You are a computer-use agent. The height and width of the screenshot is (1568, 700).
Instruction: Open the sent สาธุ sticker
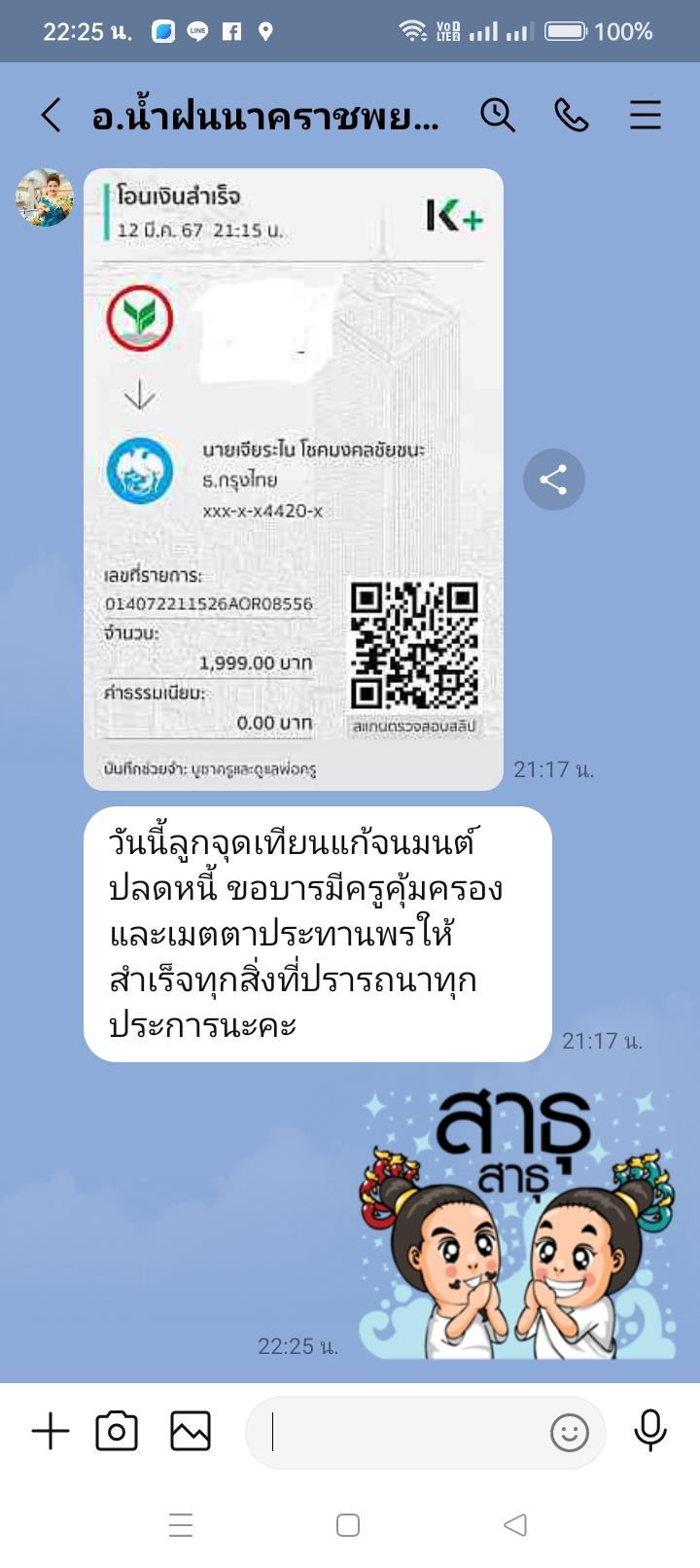(x=517, y=1226)
